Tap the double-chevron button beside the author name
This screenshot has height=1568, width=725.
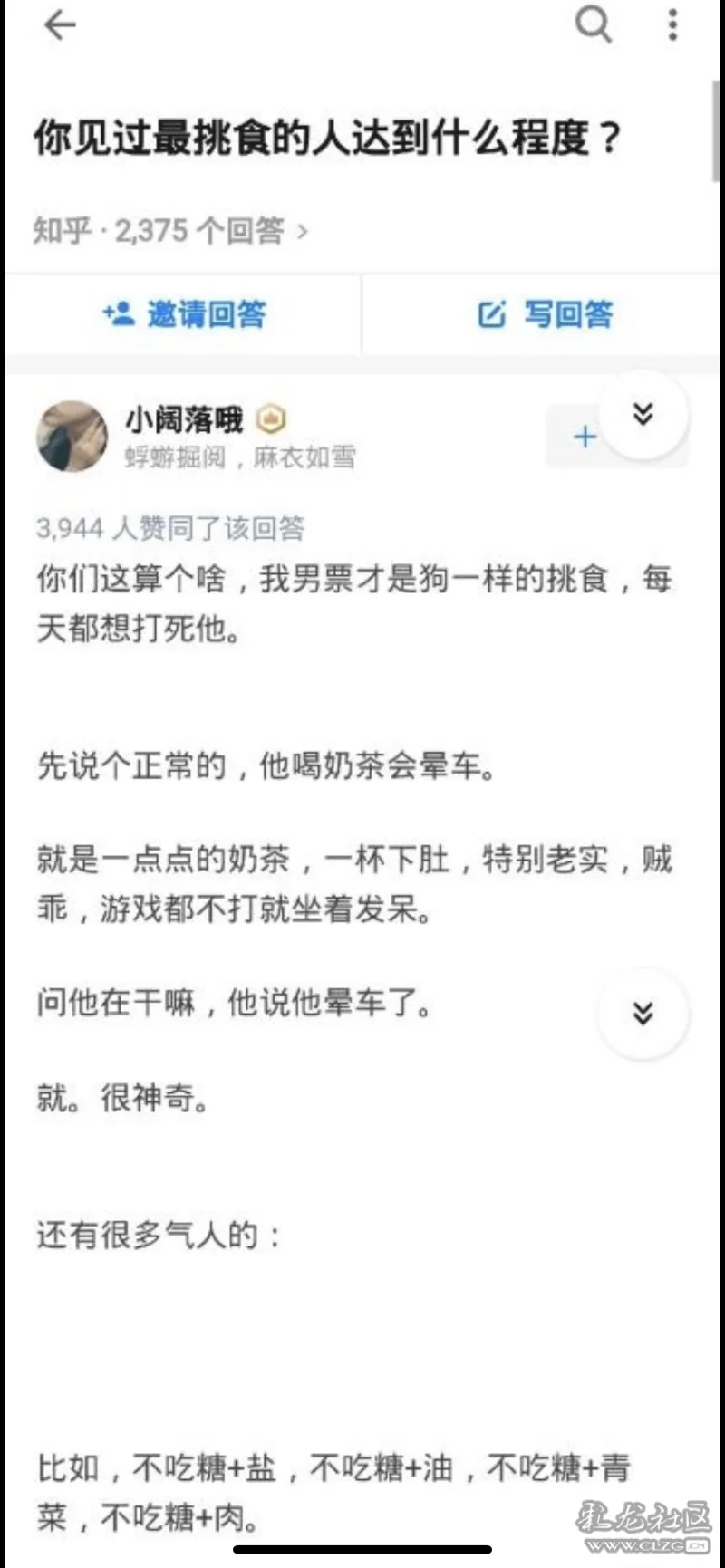(643, 415)
